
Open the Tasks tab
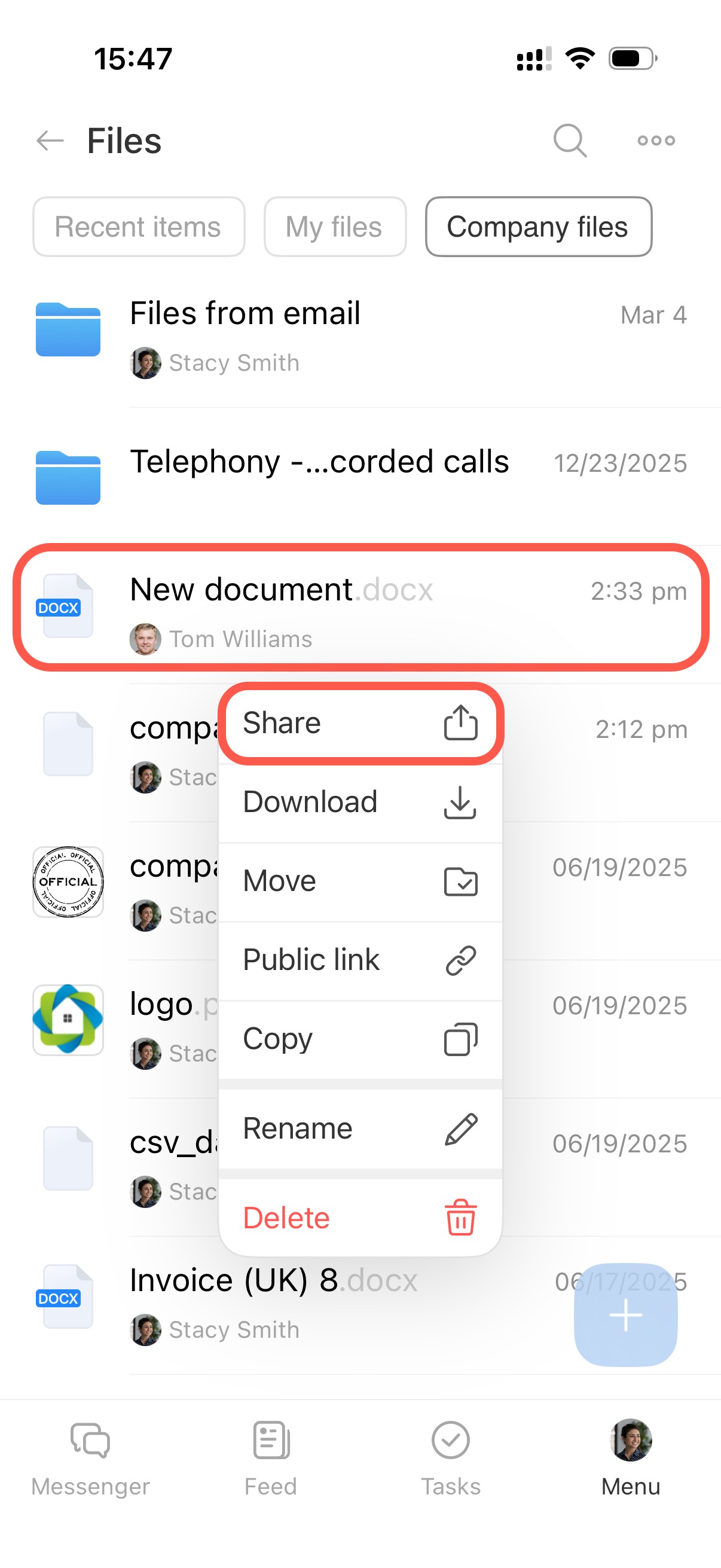pos(450,1457)
